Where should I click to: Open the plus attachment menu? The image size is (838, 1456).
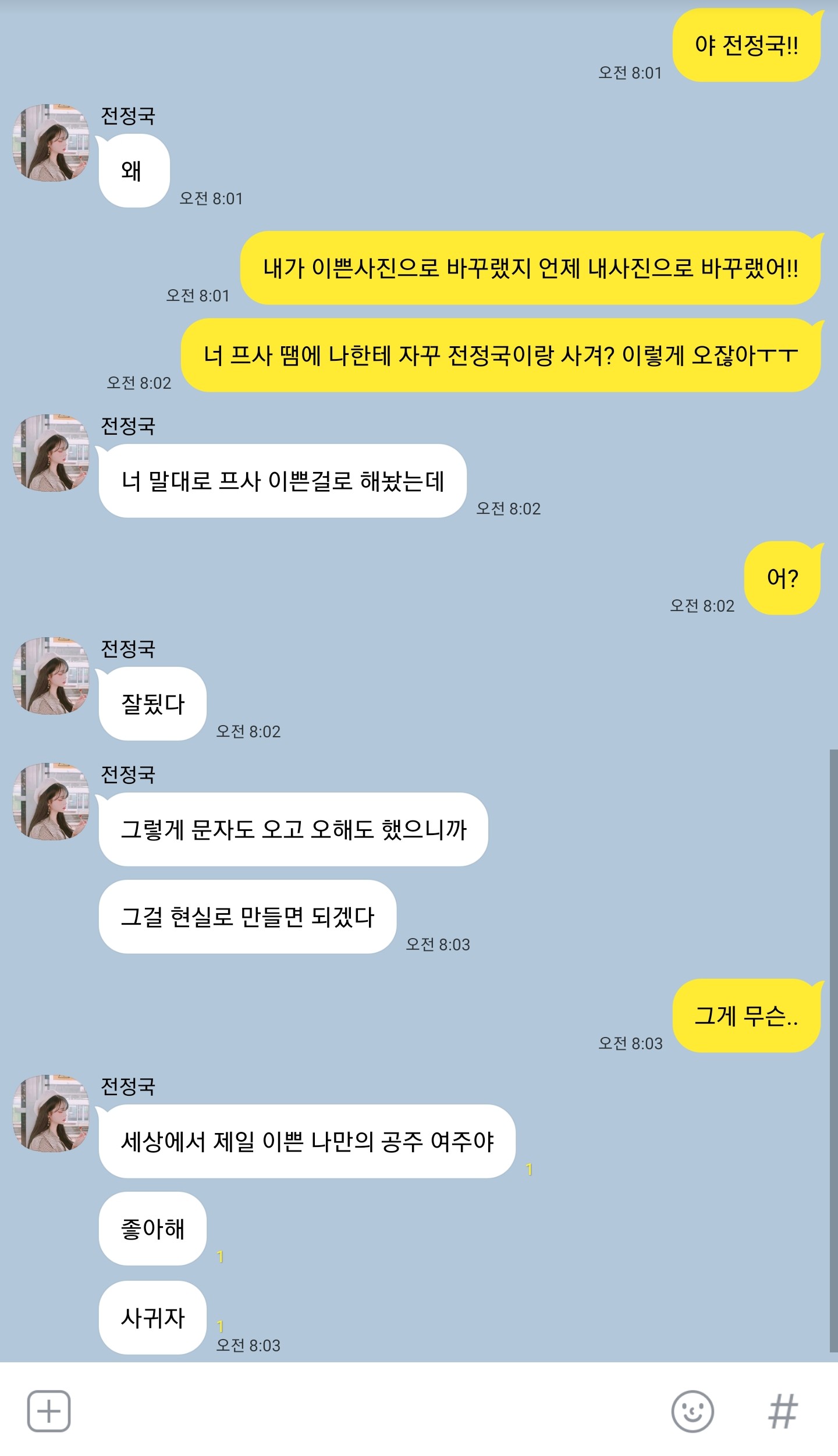49,1411
